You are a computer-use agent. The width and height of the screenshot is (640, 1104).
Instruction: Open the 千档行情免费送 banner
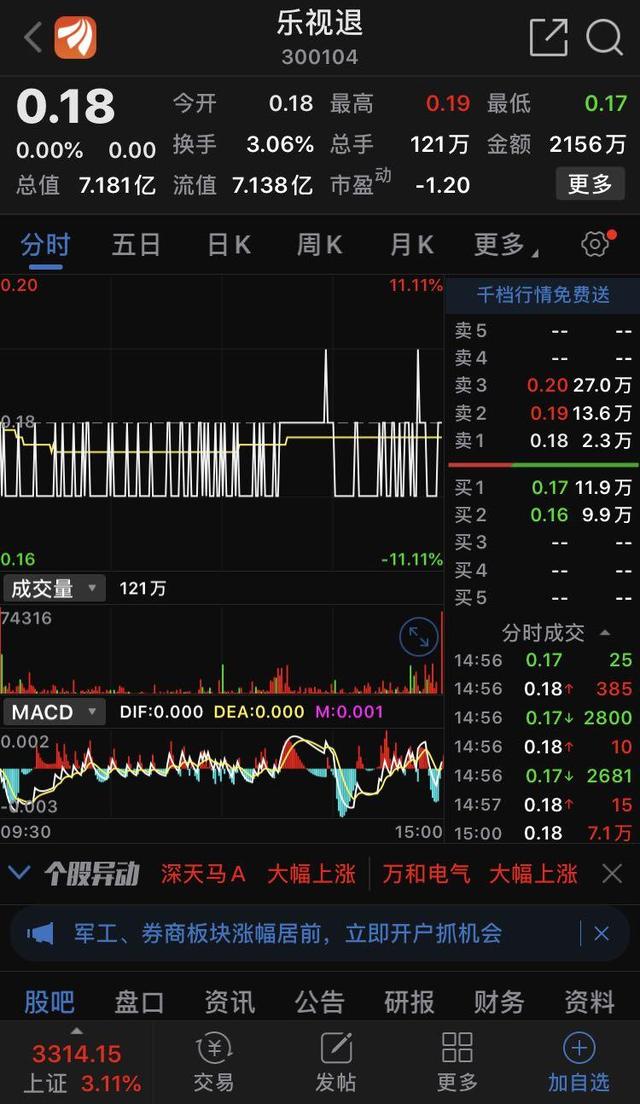click(542, 295)
